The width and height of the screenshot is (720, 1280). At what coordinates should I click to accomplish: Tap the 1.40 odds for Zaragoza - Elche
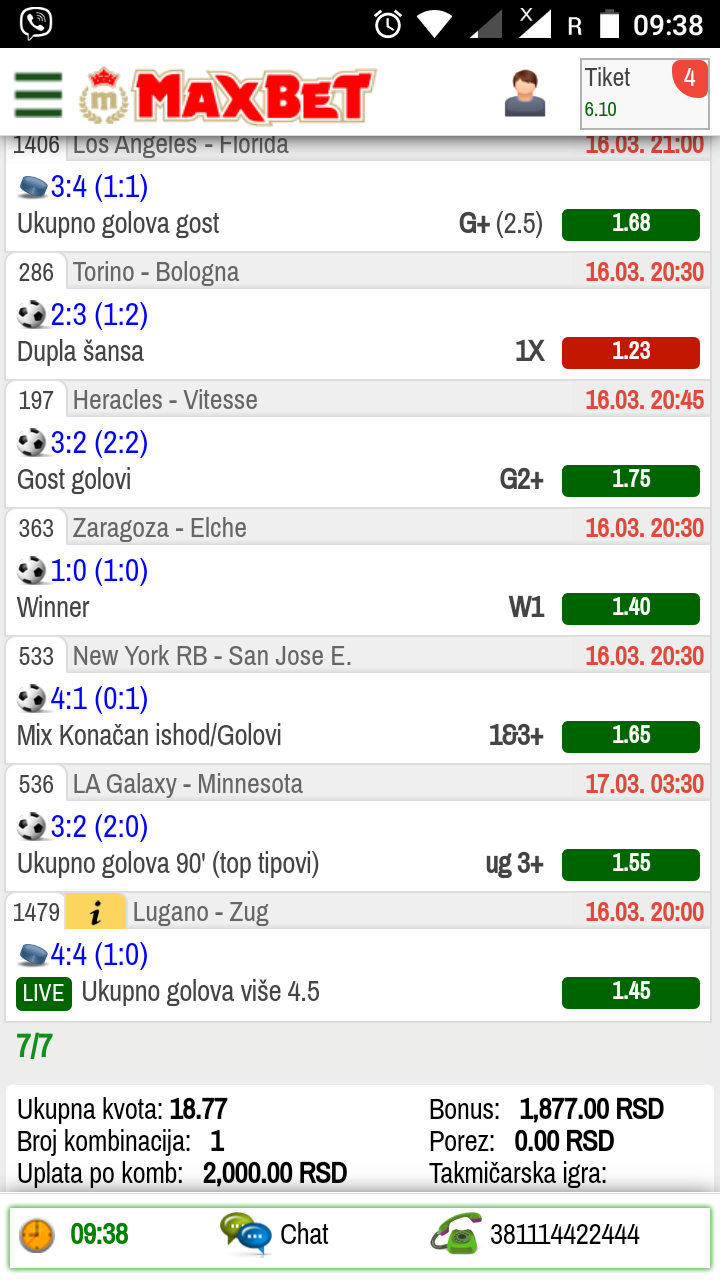631,608
